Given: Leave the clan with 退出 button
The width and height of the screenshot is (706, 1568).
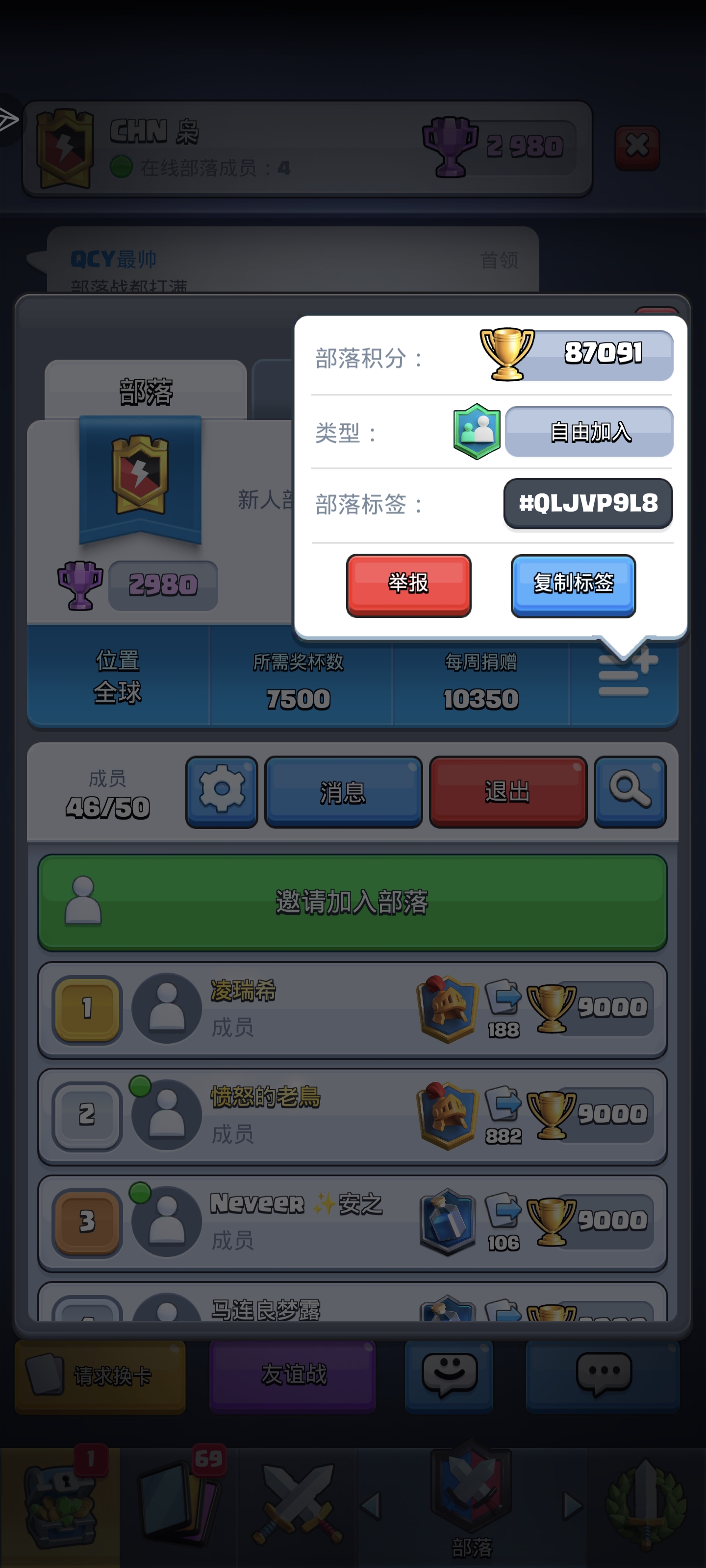Looking at the screenshot, I should [x=507, y=791].
